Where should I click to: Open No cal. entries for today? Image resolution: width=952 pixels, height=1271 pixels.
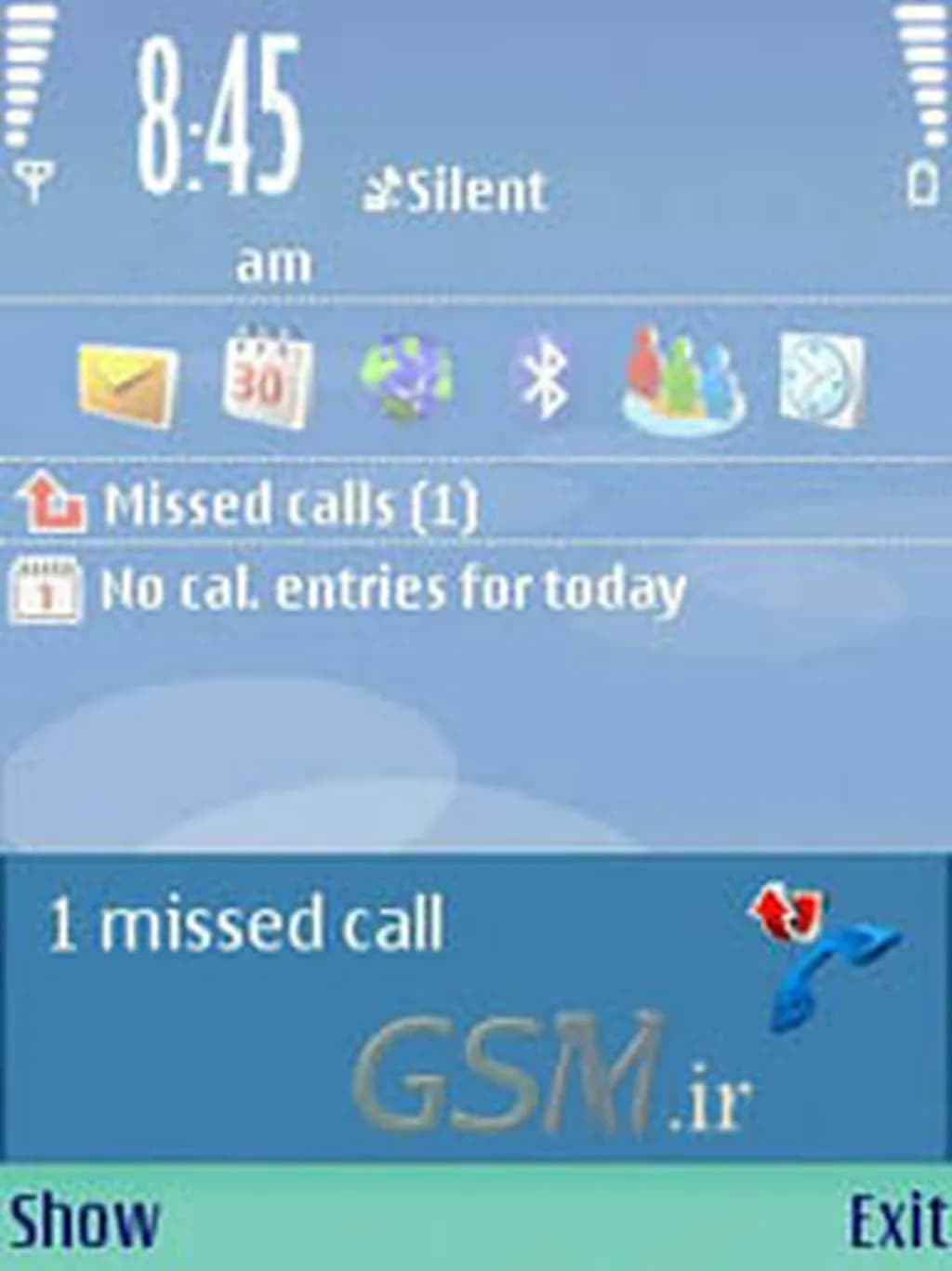[390, 589]
